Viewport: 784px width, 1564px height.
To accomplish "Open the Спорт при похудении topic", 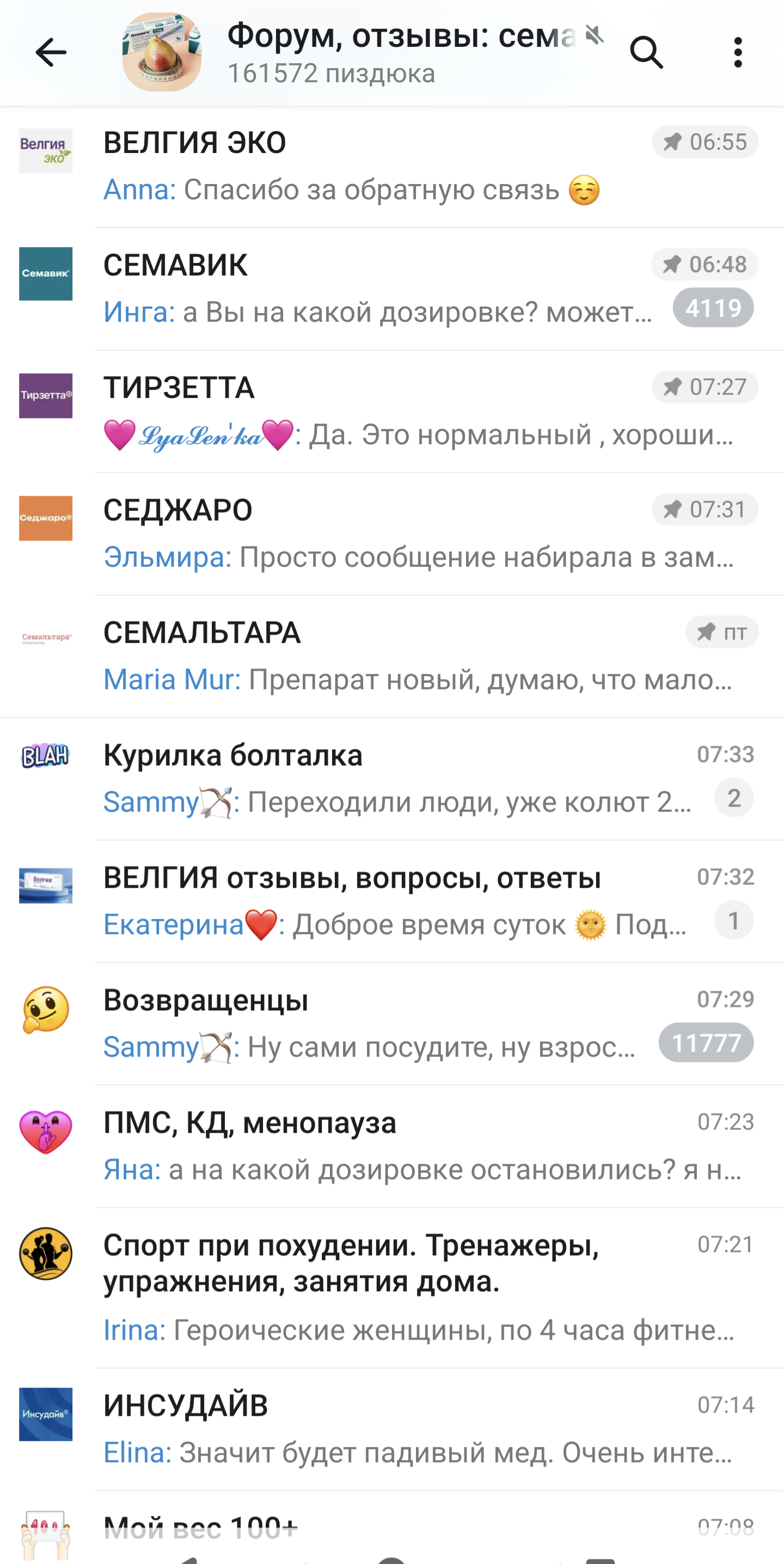I will (x=392, y=1288).
